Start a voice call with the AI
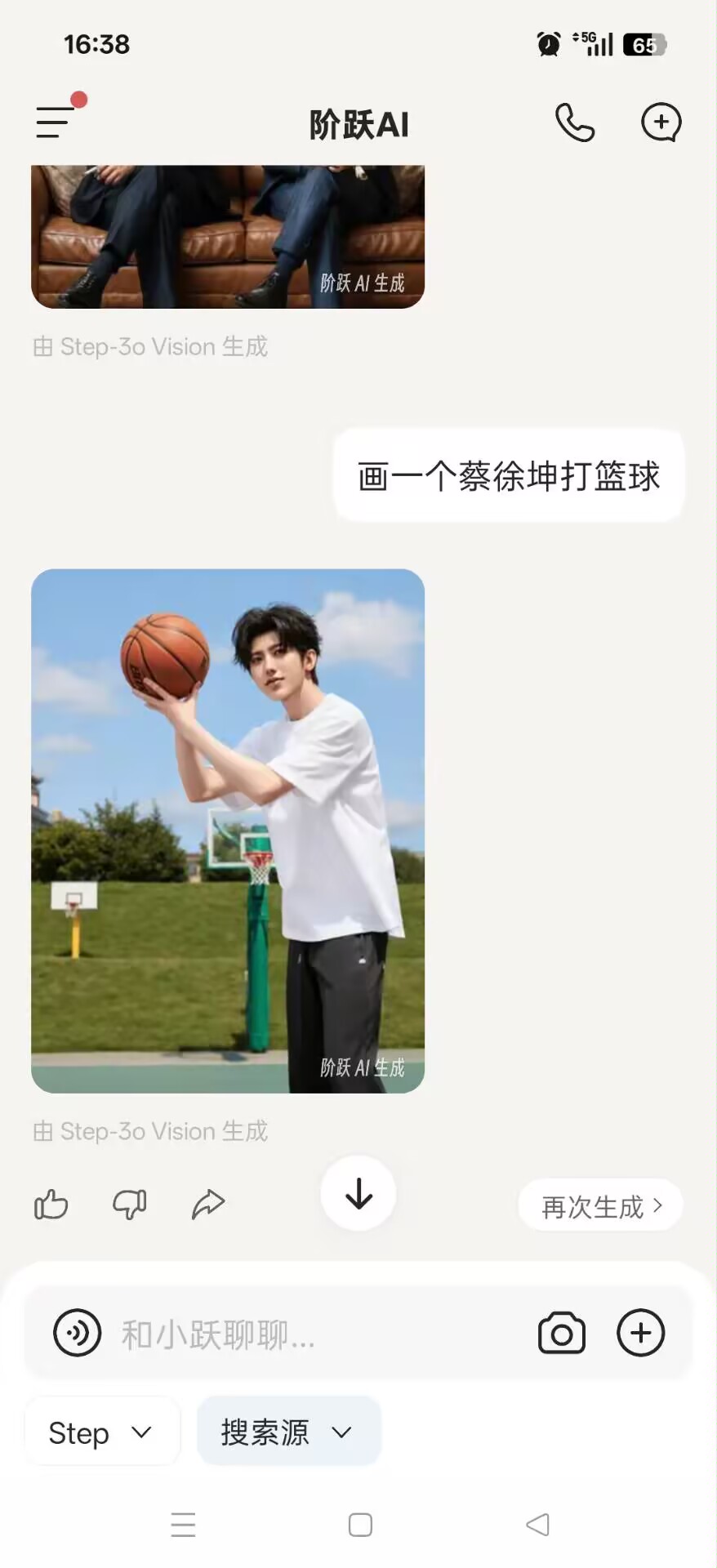The width and height of the screenshot is (717, 1568). tap(575, 122)
